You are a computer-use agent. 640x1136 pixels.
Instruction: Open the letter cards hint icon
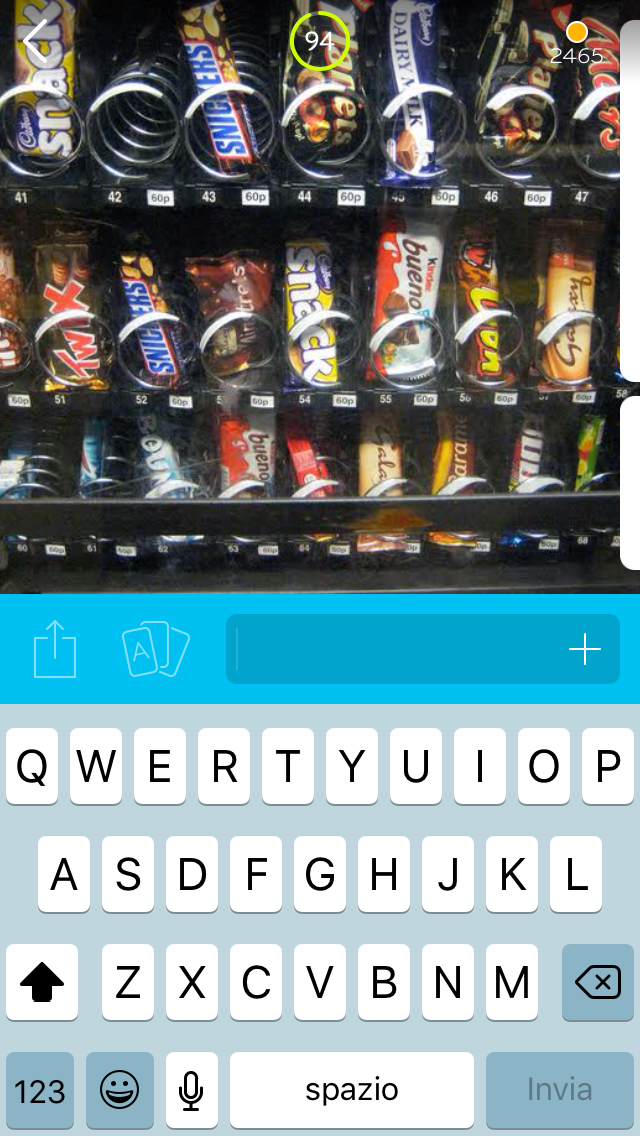click(156, 649)
